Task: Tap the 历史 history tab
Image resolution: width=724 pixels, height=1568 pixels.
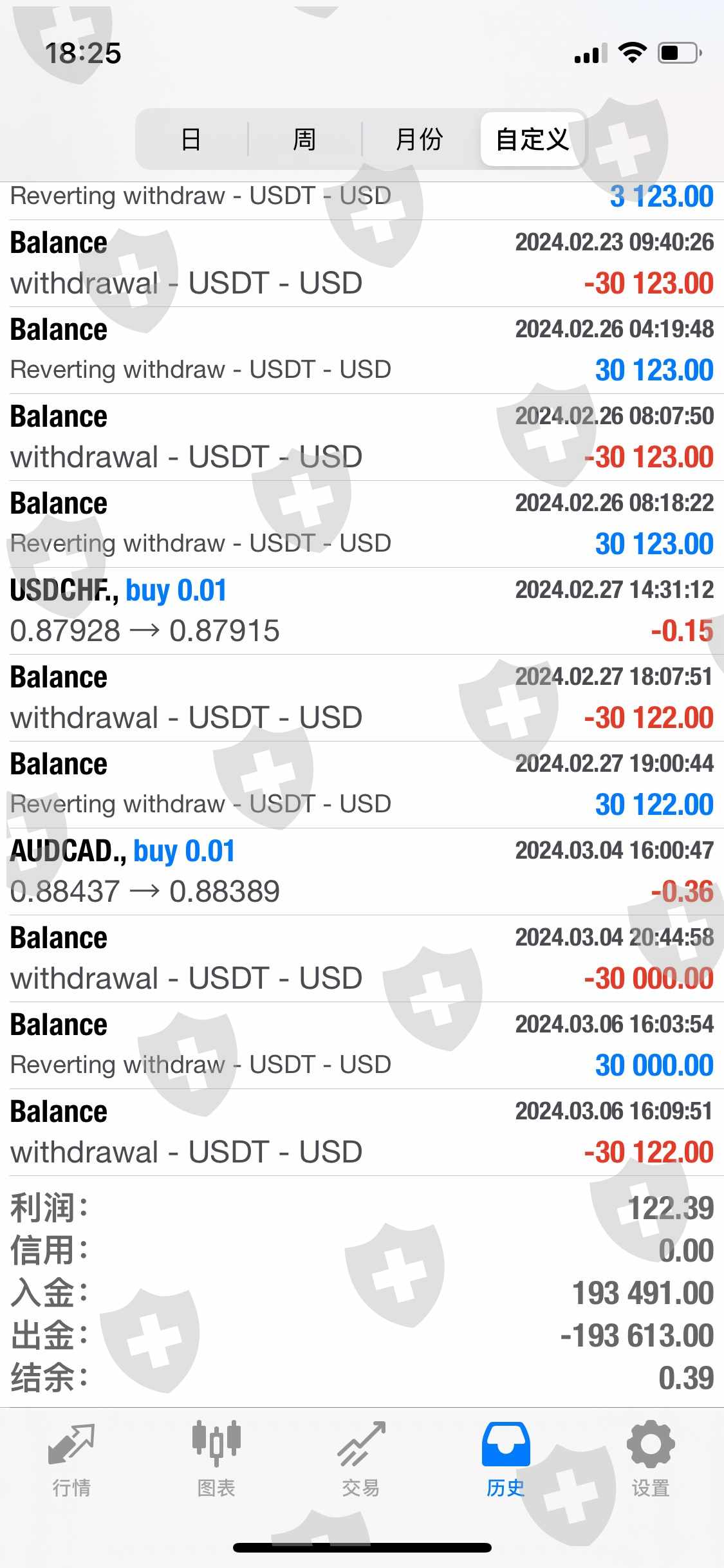Action: point(506,1459)
